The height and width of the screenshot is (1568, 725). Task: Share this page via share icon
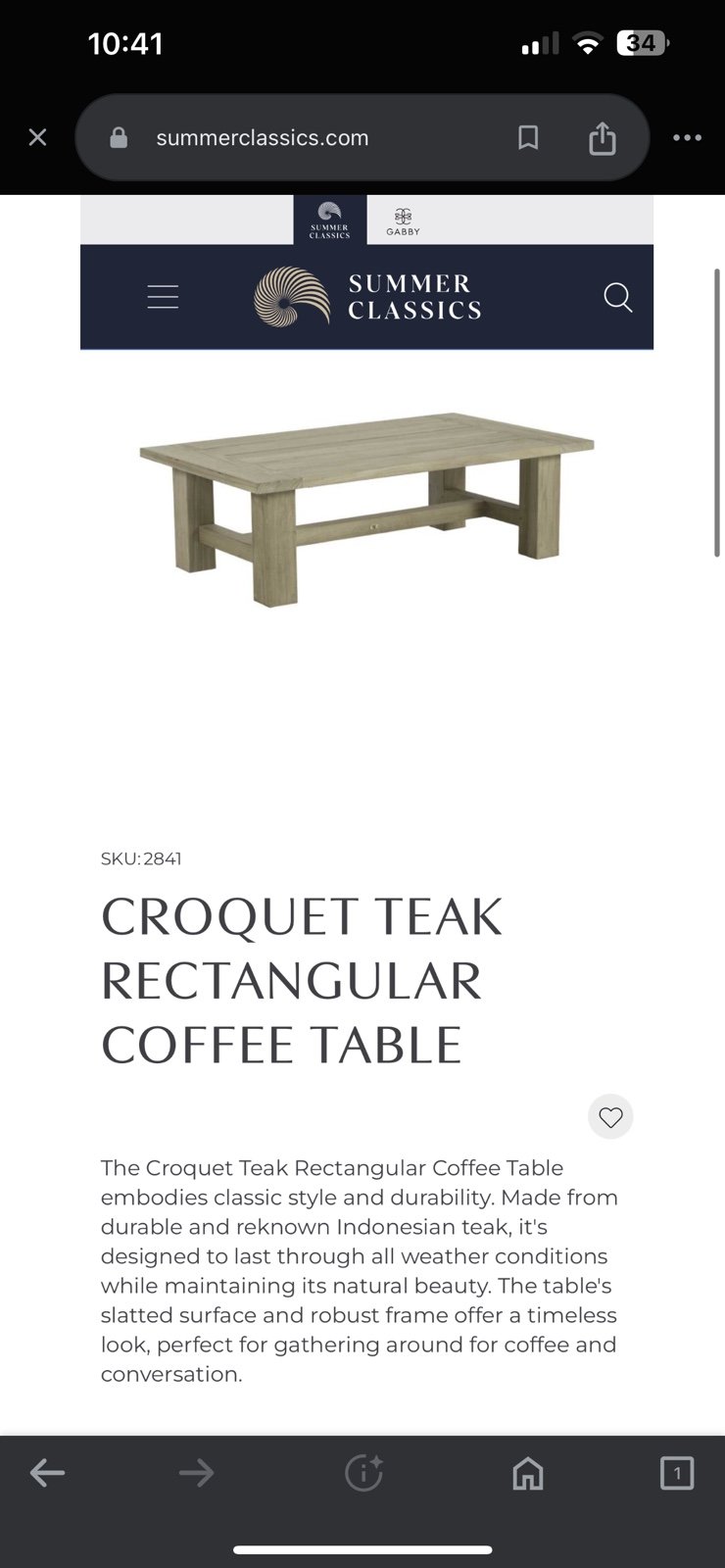click(x=602, y=137)
